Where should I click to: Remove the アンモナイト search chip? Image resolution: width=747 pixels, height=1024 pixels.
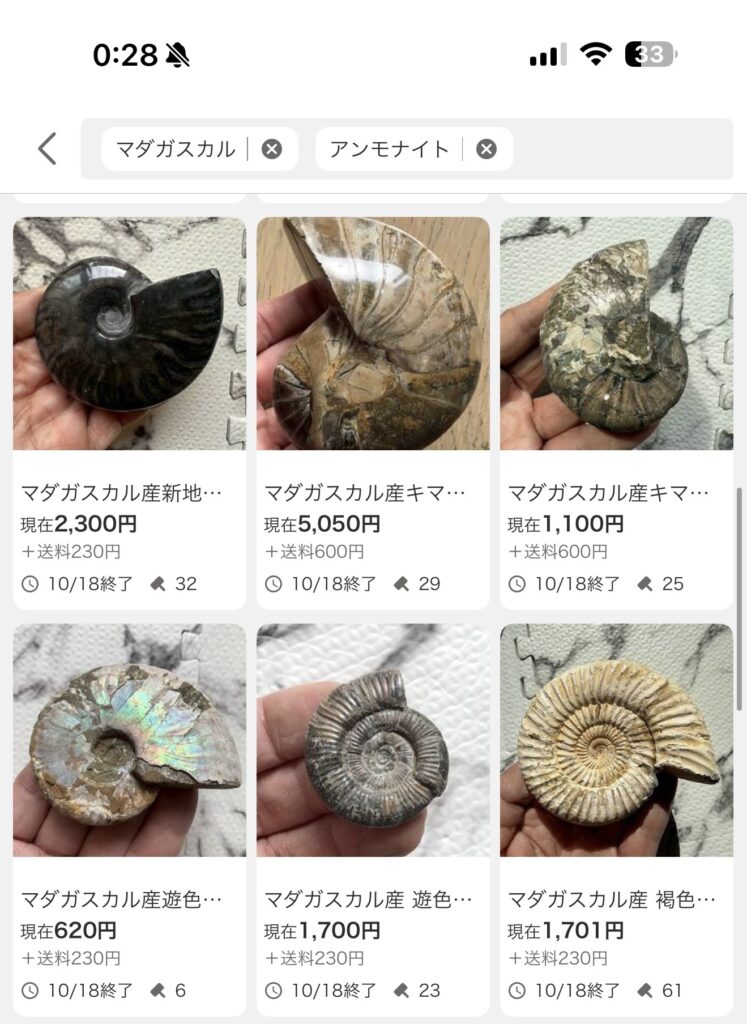click(x=486, y=149)
